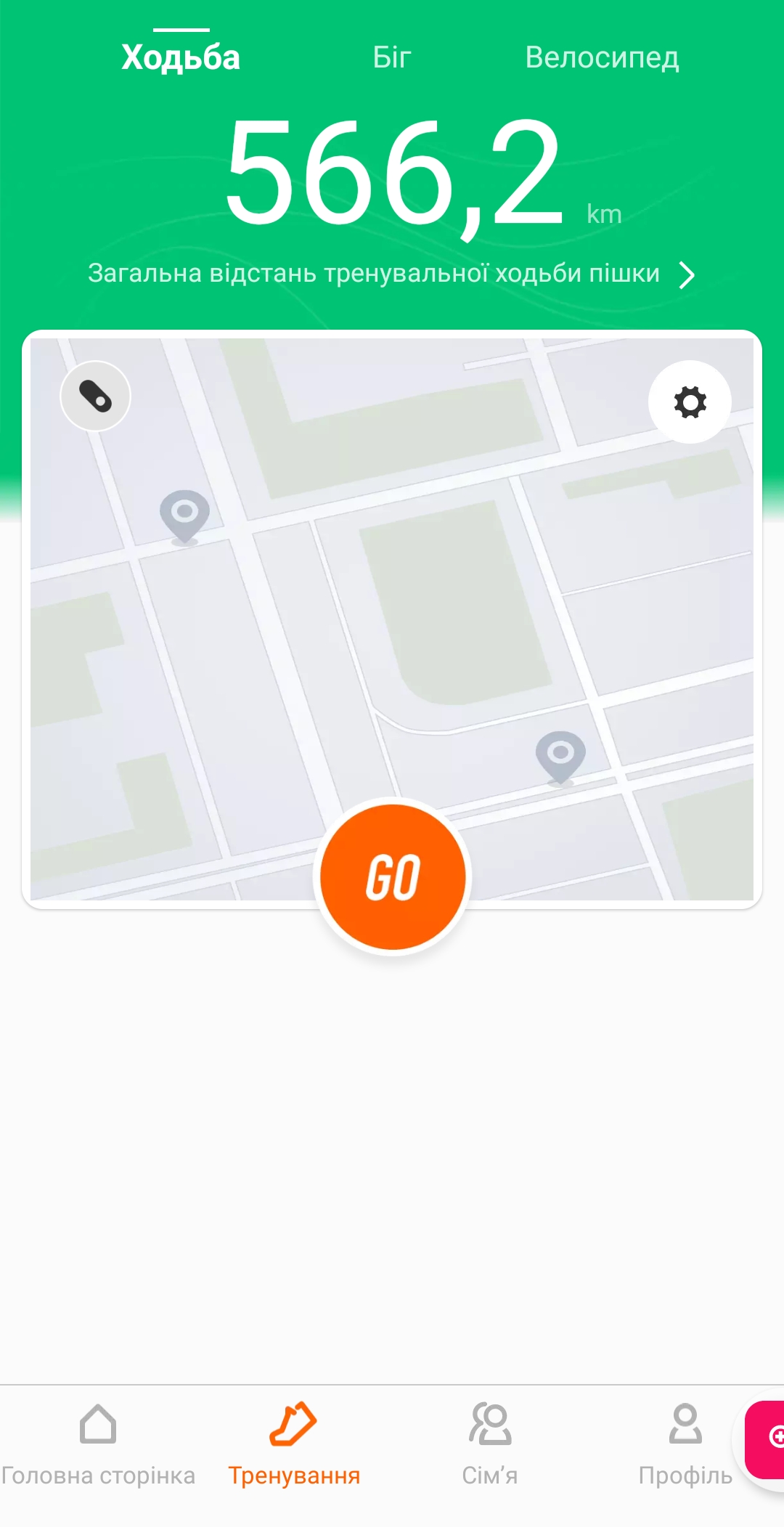Viewport: 784px width, 1530px height.
Task: Open workout settings gear
Action: click(690, 402)
